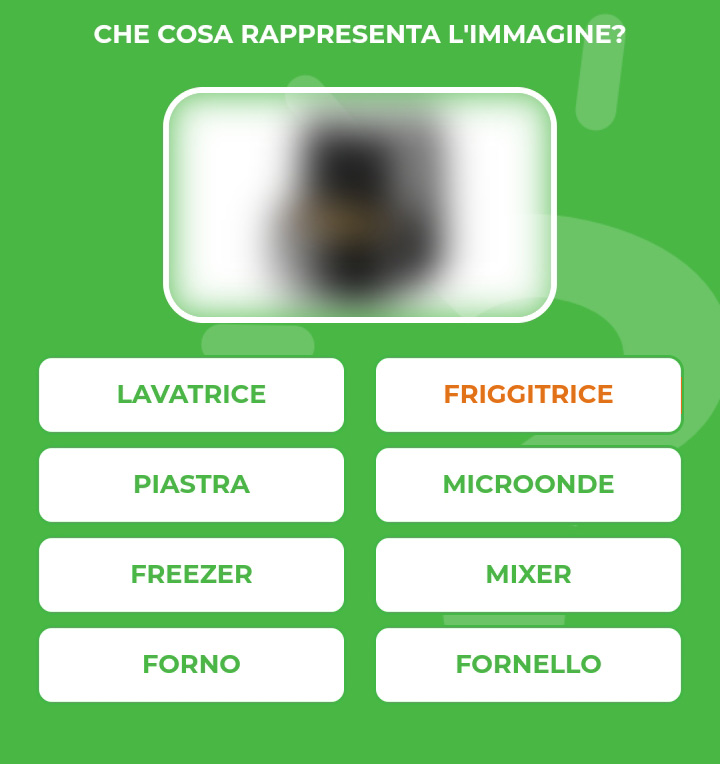Tap the PIASTRA option
This screenshot has width=720, height=764.
191,485
